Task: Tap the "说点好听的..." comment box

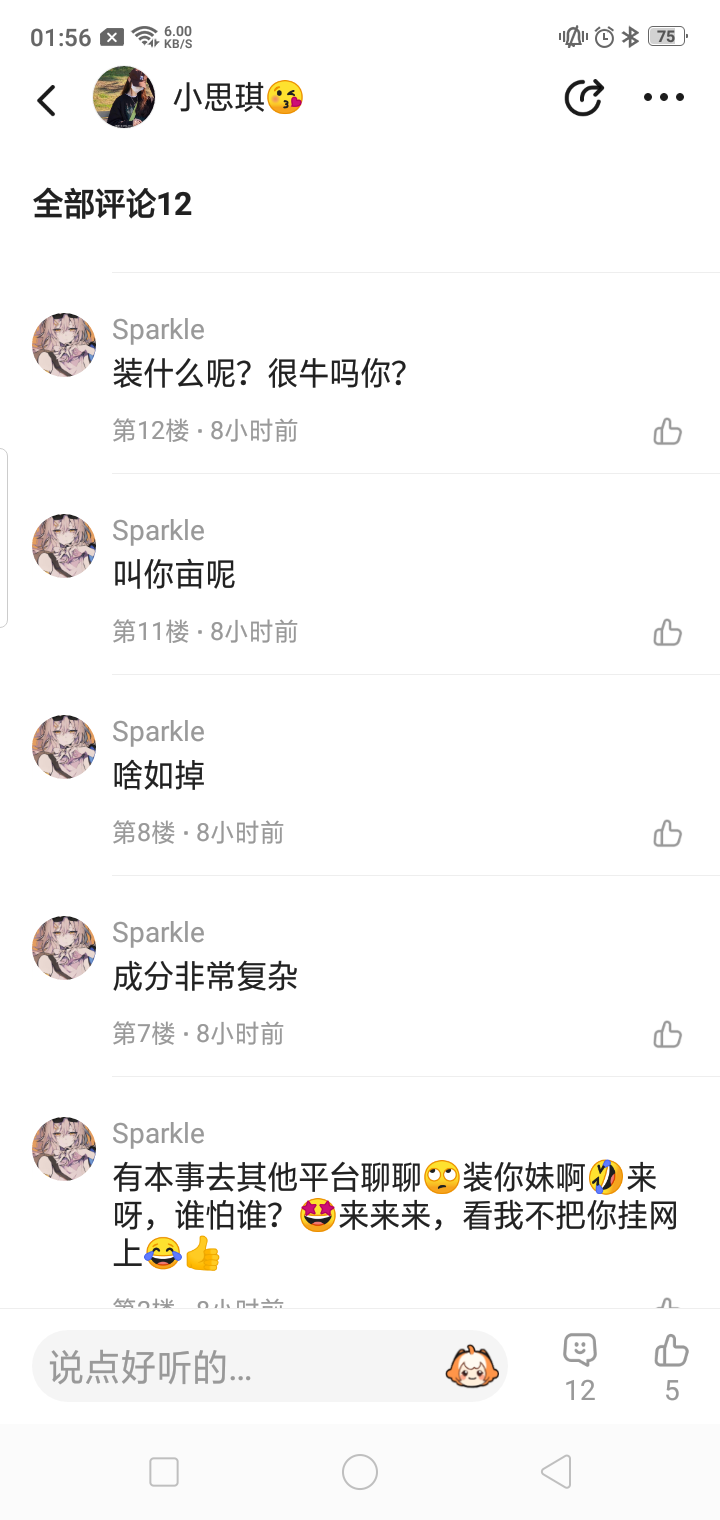Action: pyautogui.click(x=240, y=1367)
